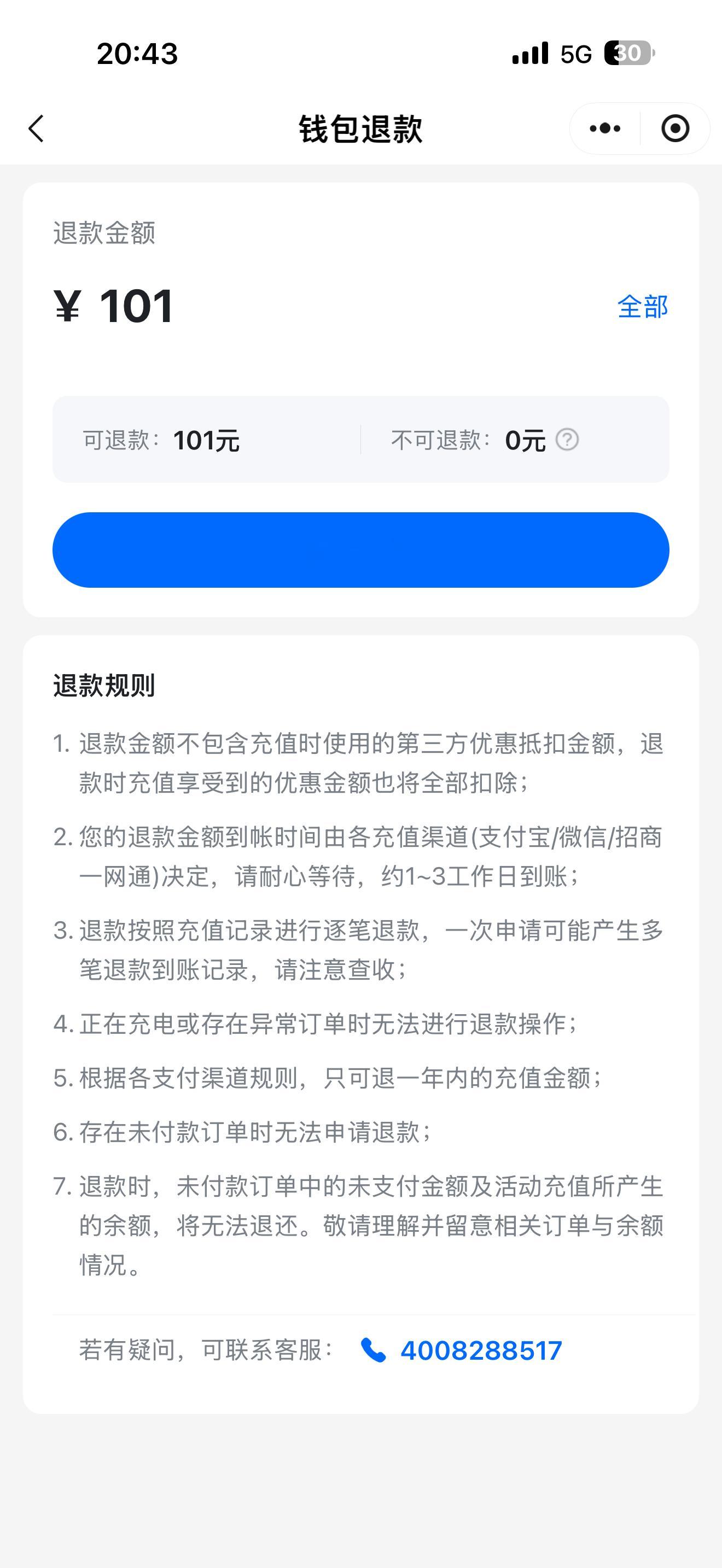Tap the 钱包退款 title bar
Viewport: 722px width, 1568px height.
click(361, 128)
